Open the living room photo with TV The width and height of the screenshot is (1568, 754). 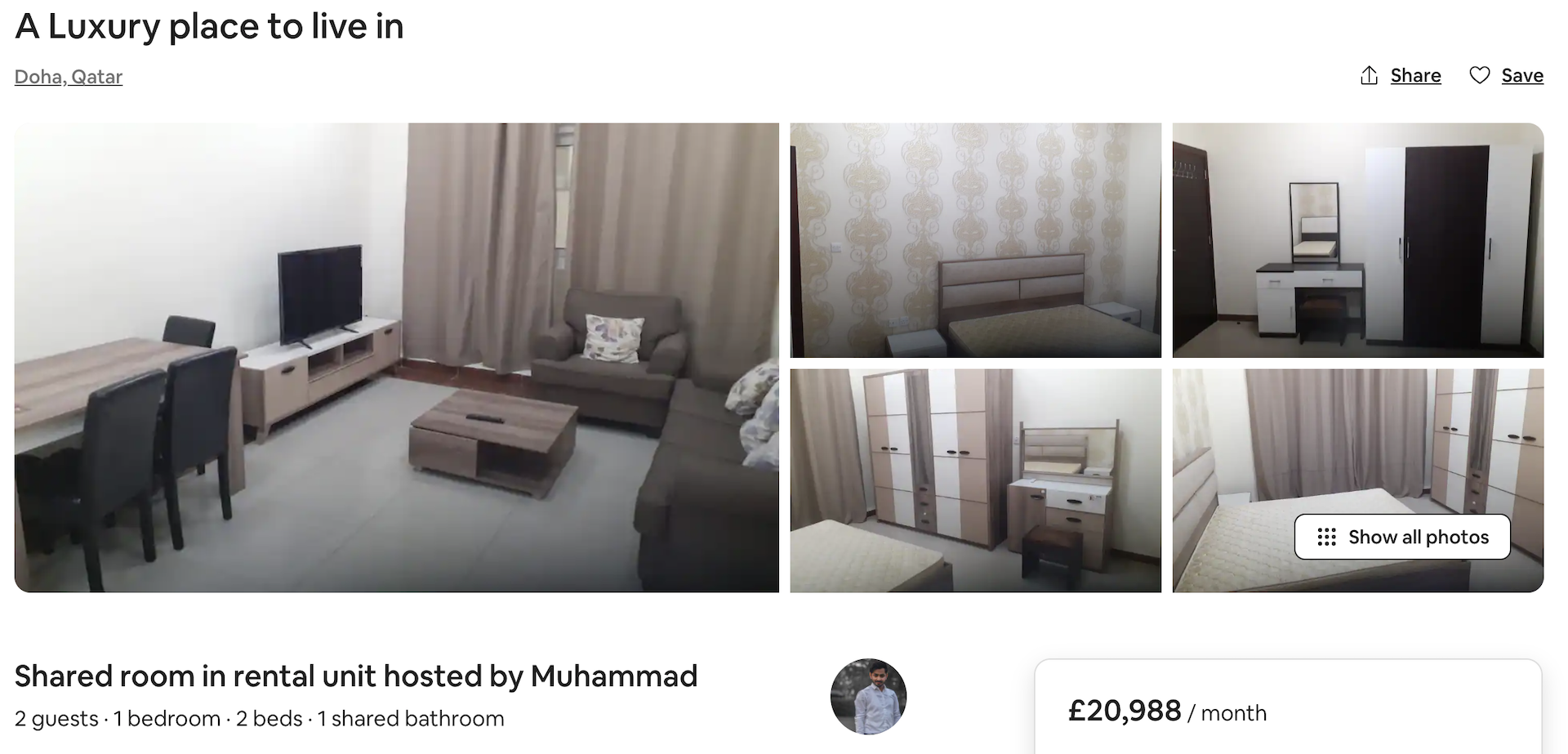tap(397, 358)
